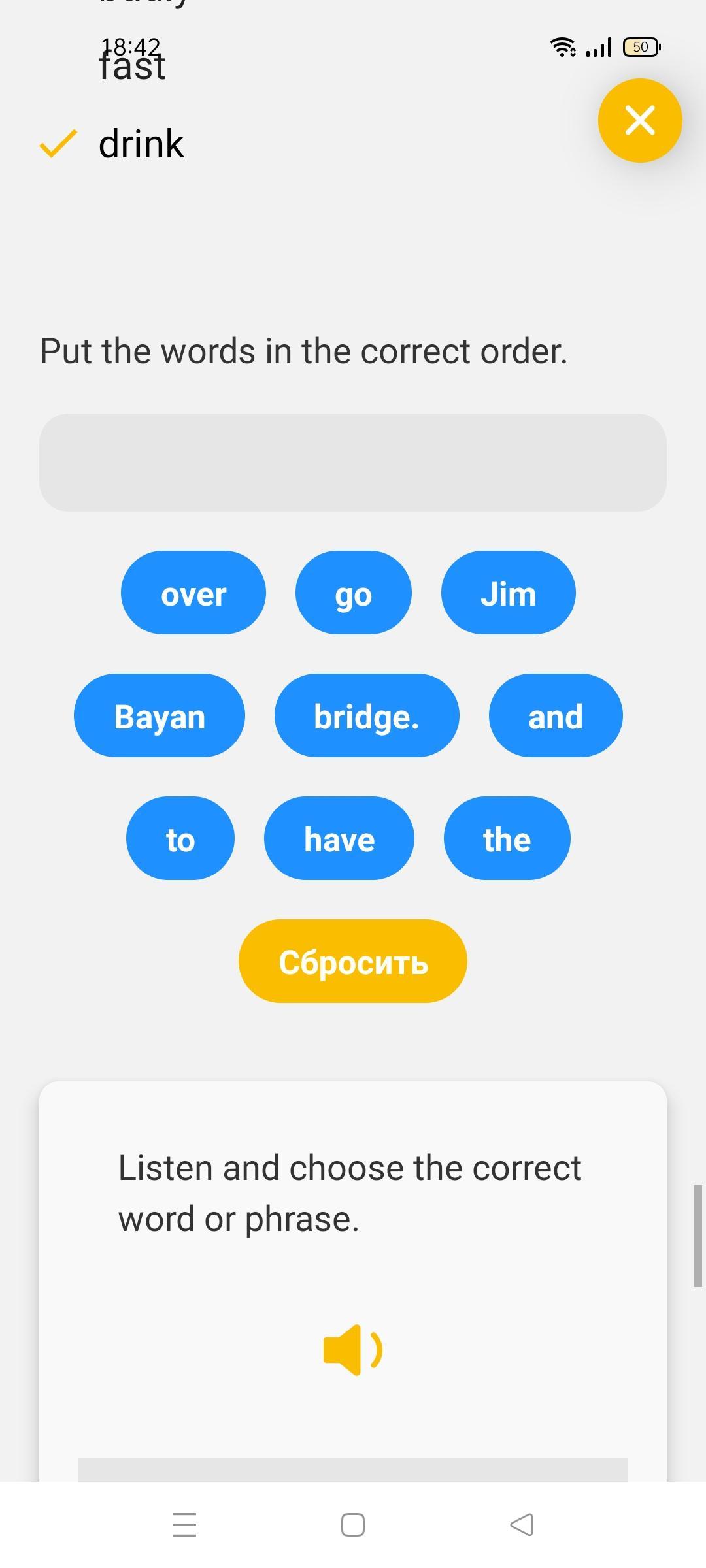The height and width of the screenshot is (1568, 706).
Task: Select the word chip "and"
Action: click(x=556, y=715)
